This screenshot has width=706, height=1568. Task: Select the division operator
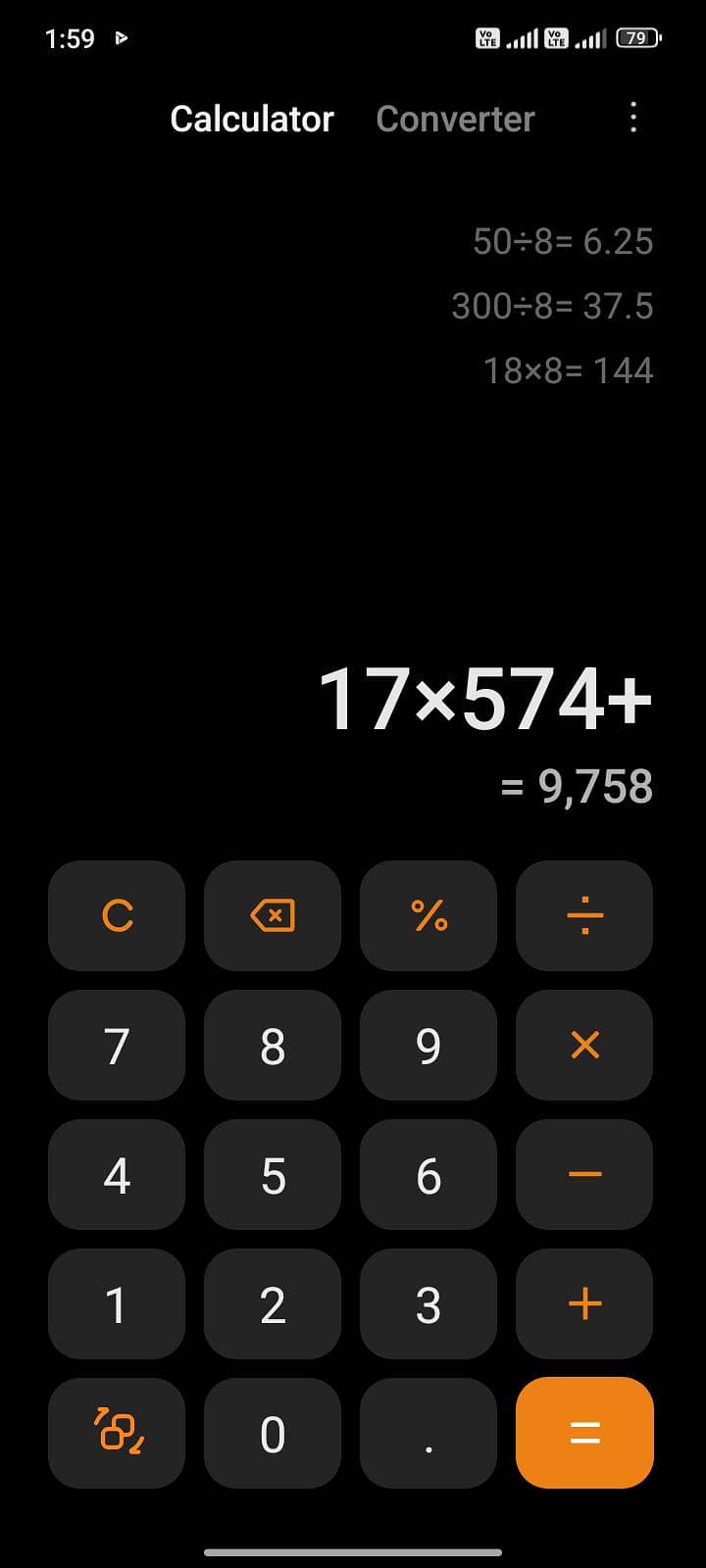[x=584, y=916]
